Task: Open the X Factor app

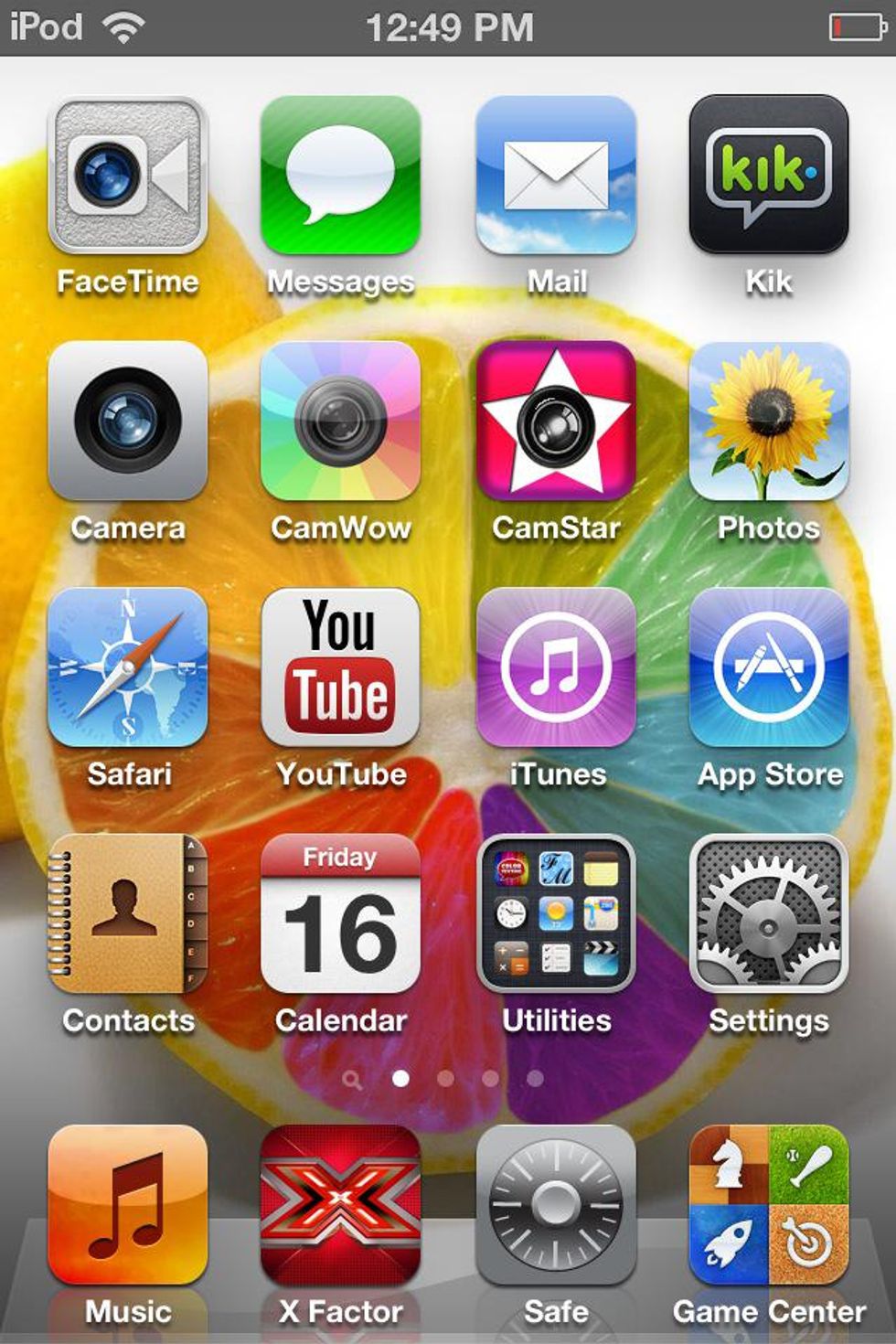Action: (340, 1205)
